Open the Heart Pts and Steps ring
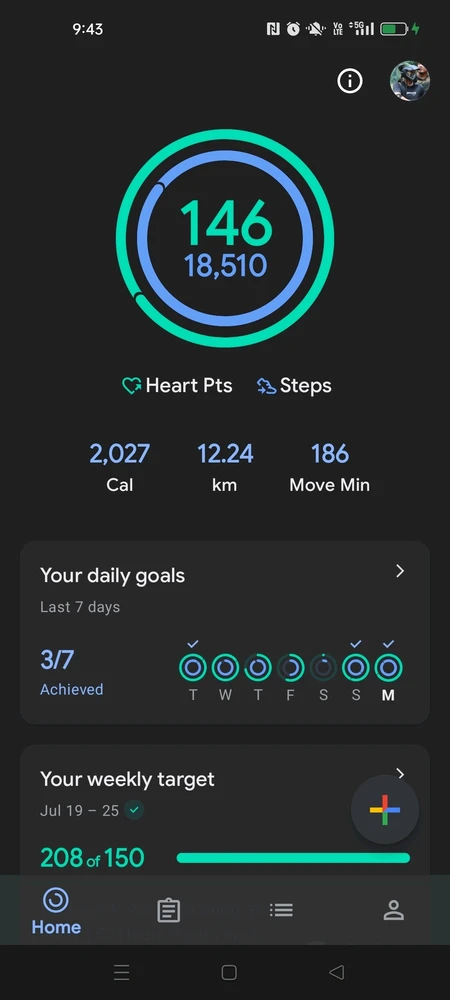450x1000 pixels. pyautogui.click(x=225, y=238)
